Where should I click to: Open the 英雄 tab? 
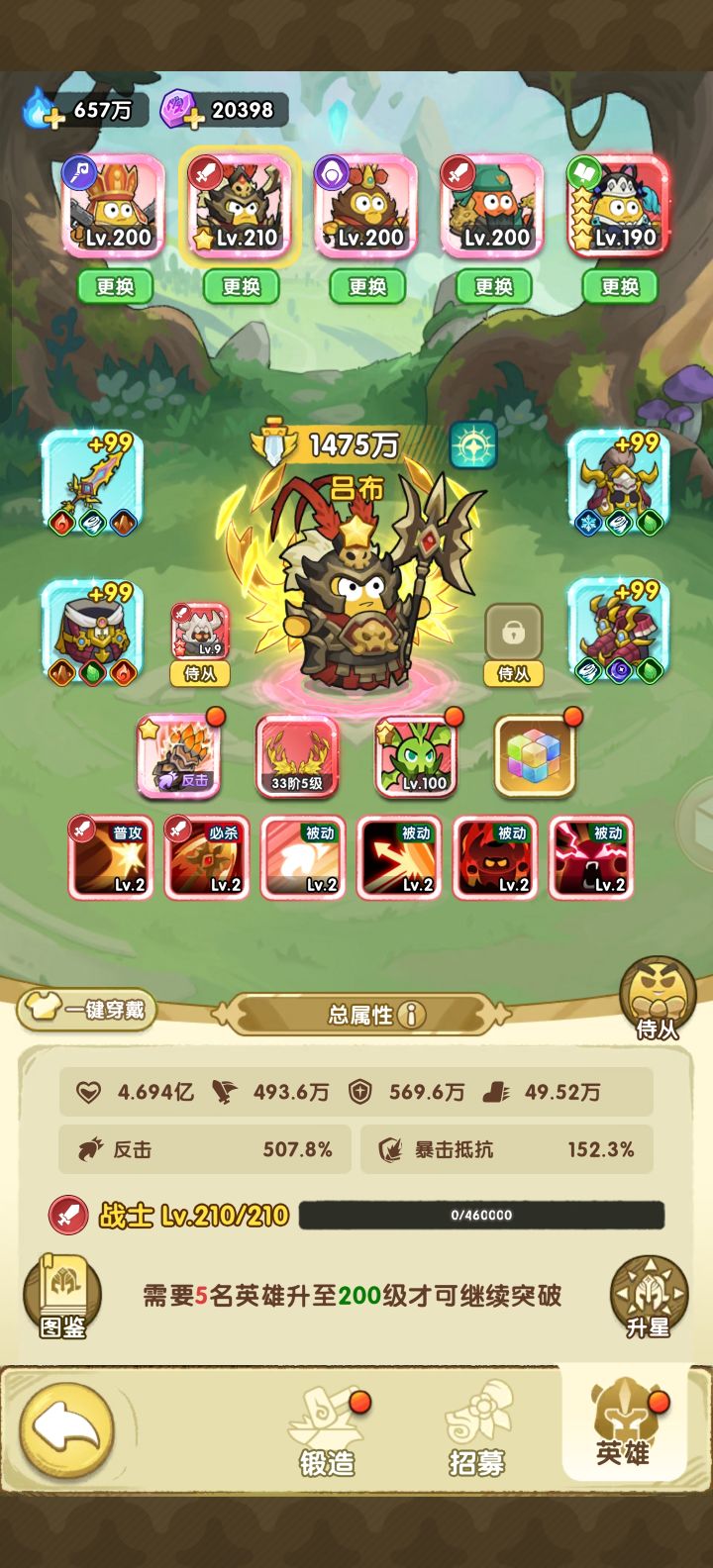click(624, 1425)
